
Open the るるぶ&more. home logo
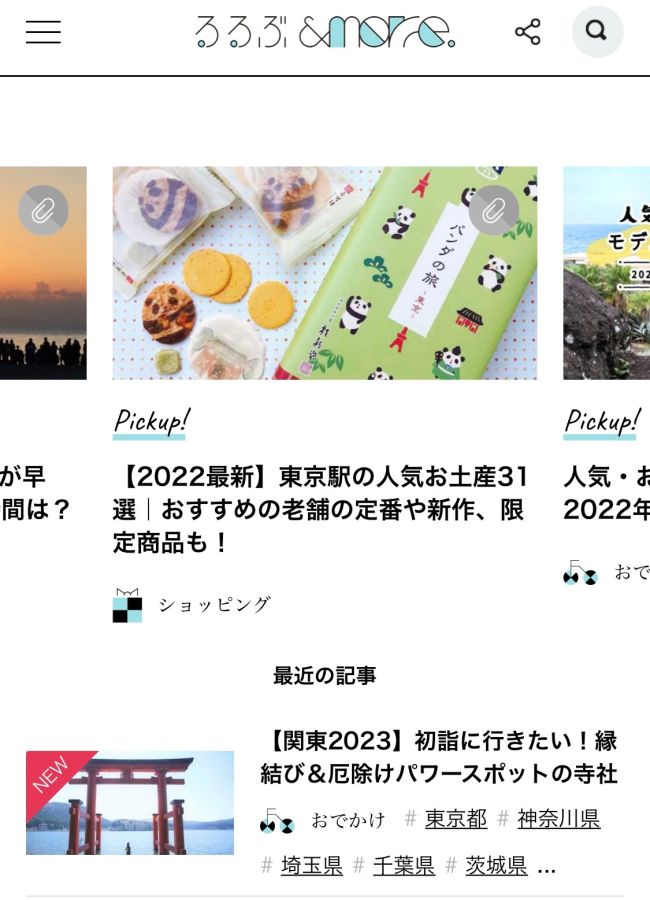[325, 32]
